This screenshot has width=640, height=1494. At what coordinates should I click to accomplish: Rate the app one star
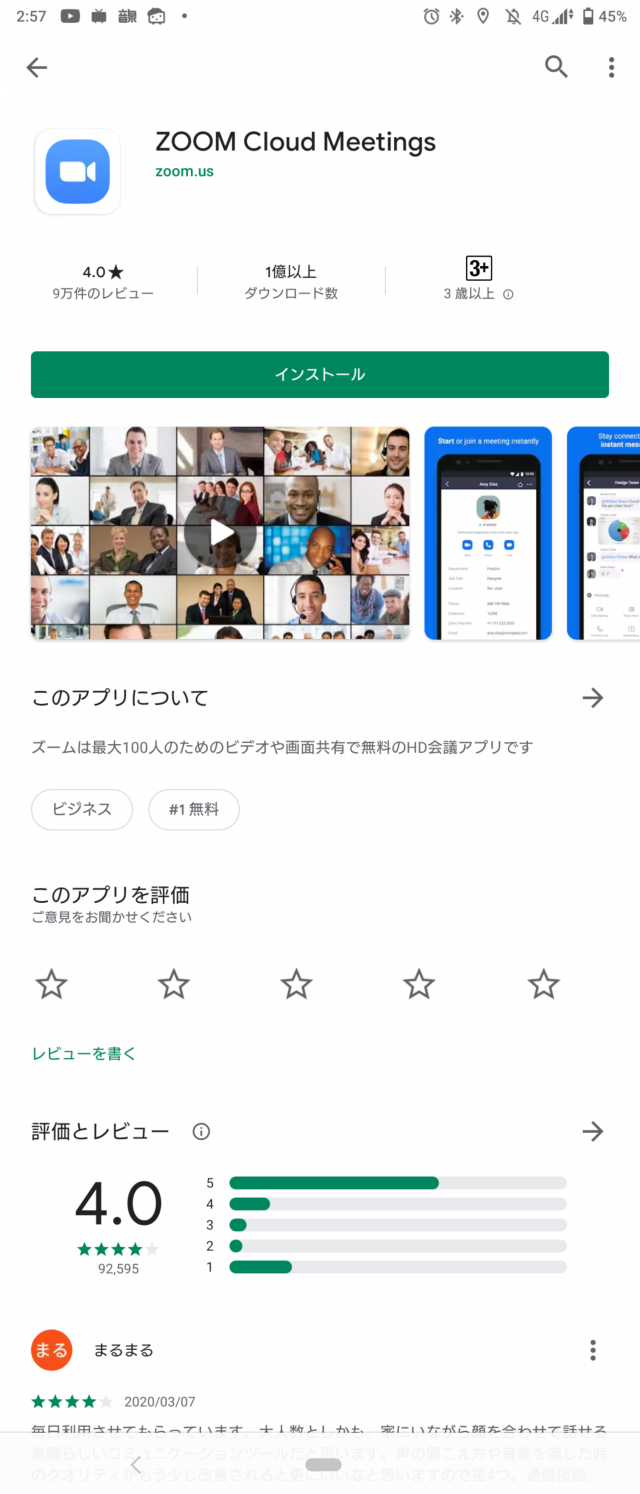[x=51, y=984]
